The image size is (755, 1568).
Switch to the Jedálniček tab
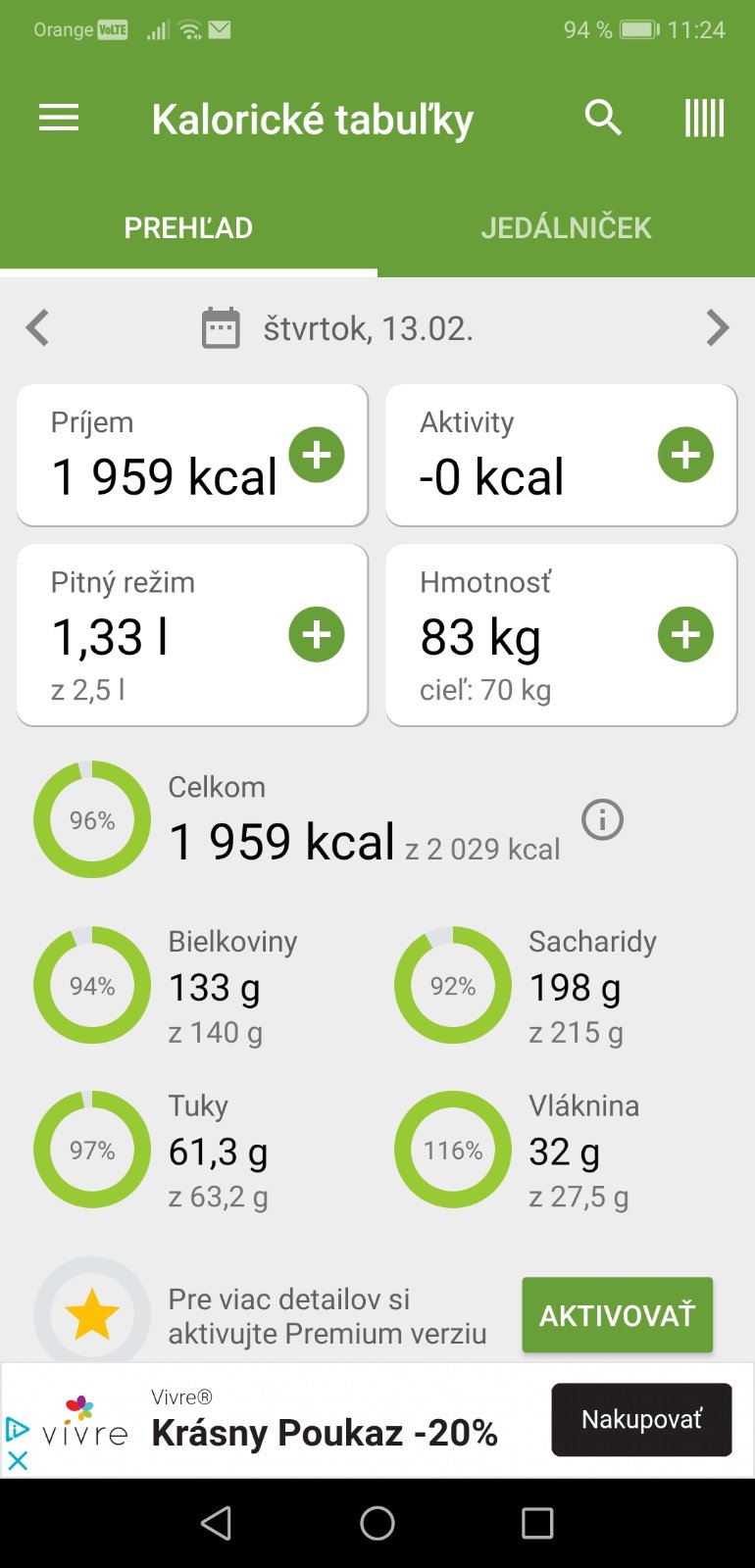tap(566, 227)
